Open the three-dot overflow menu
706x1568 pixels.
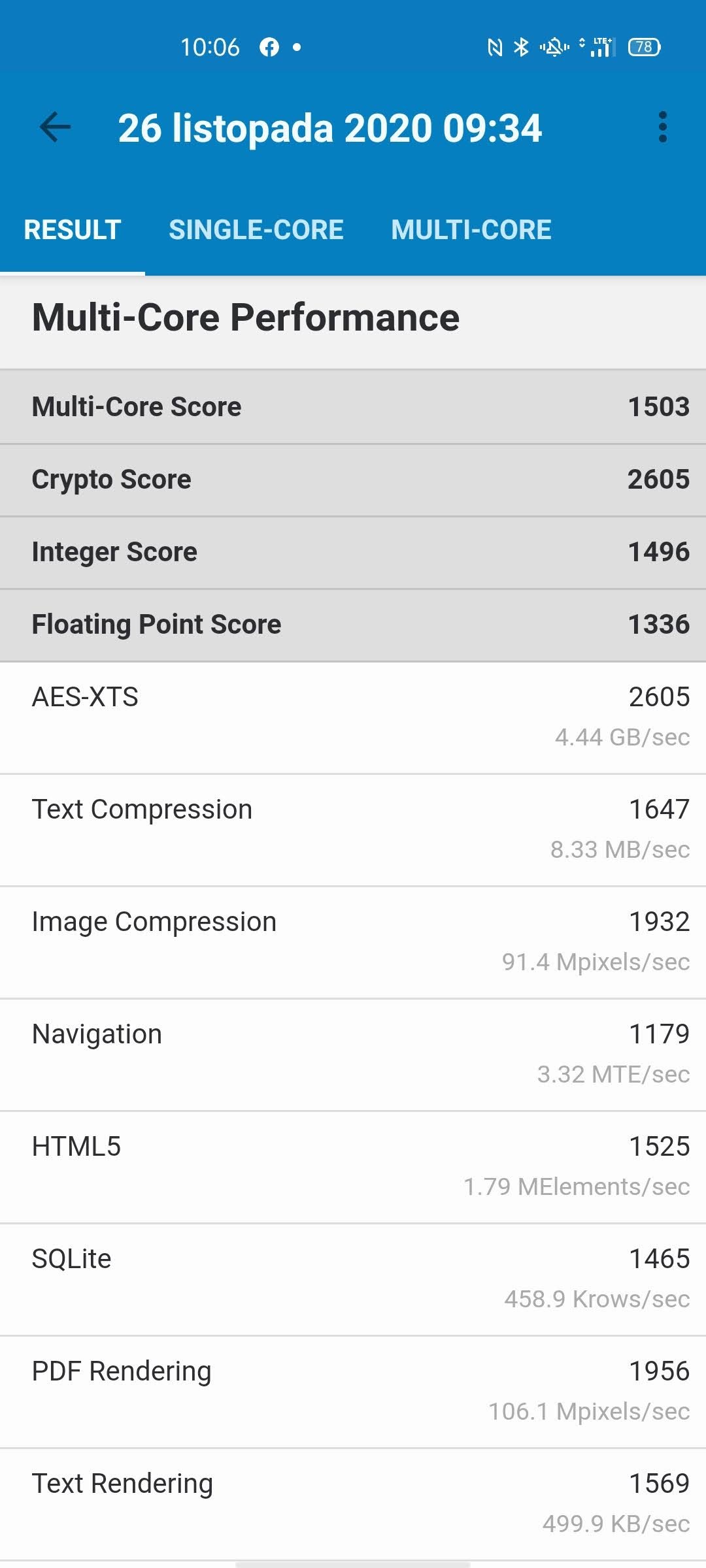663,127
